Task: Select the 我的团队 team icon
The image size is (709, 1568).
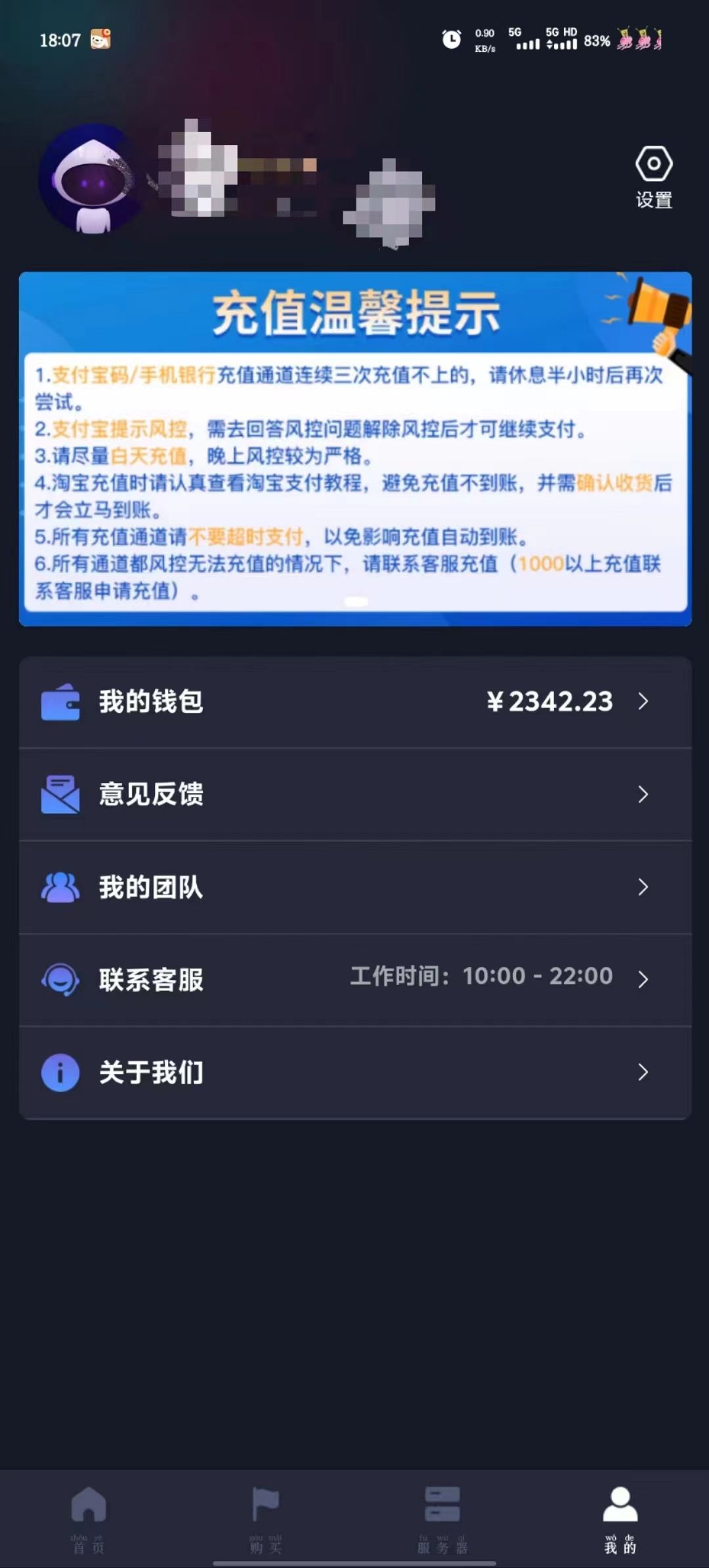Action: point(60,887)
